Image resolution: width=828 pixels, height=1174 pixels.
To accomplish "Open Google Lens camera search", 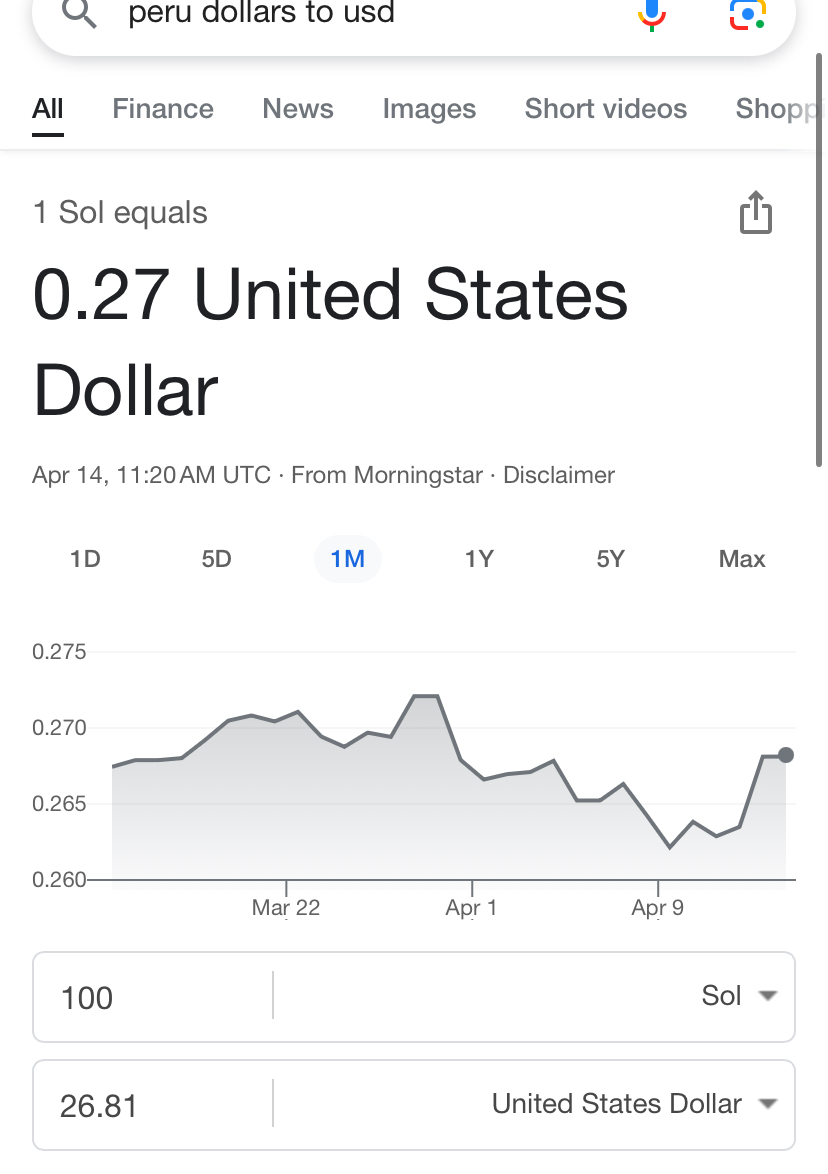I will pos(746,14).
